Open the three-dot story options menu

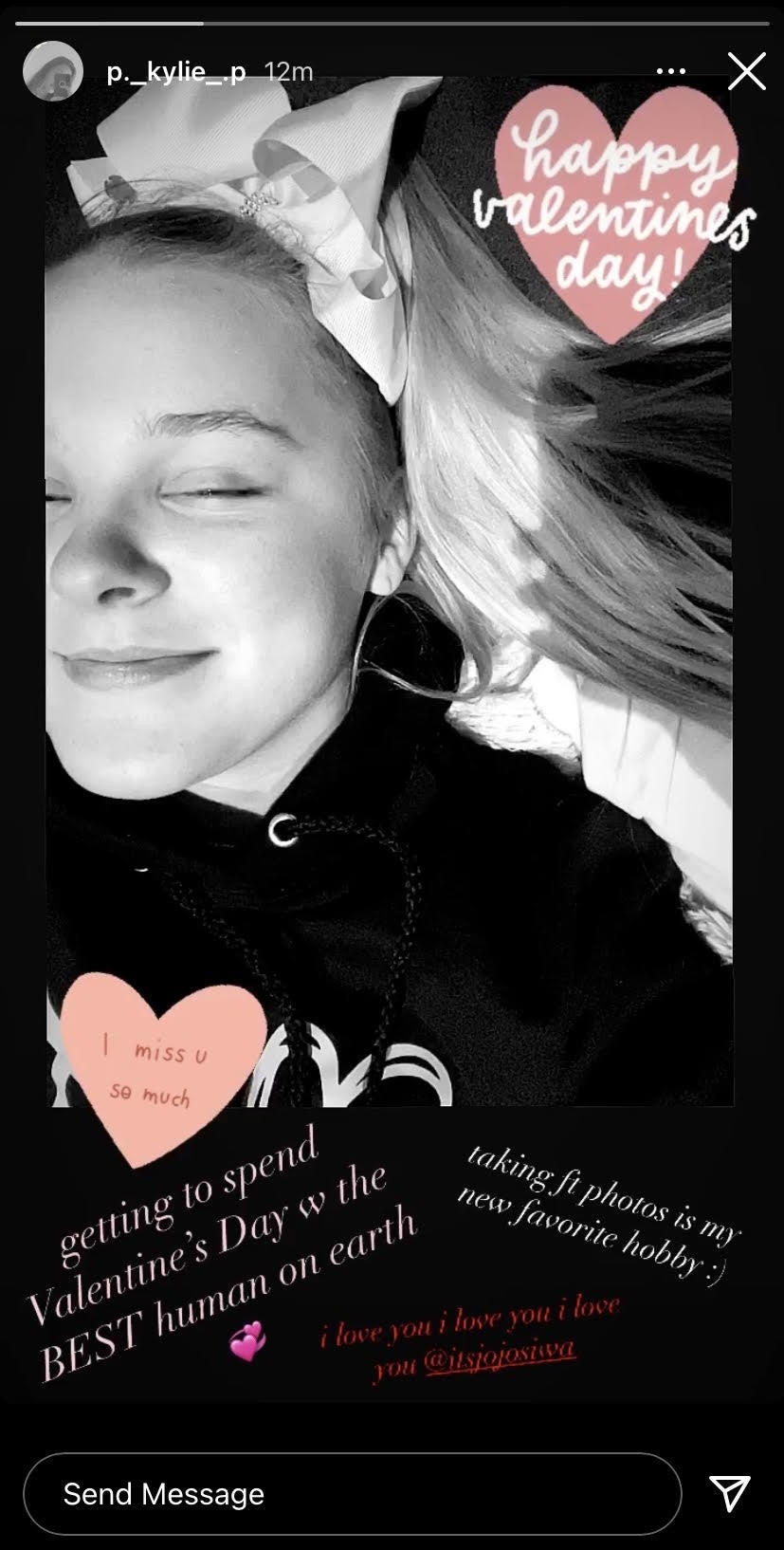[670, 71]
